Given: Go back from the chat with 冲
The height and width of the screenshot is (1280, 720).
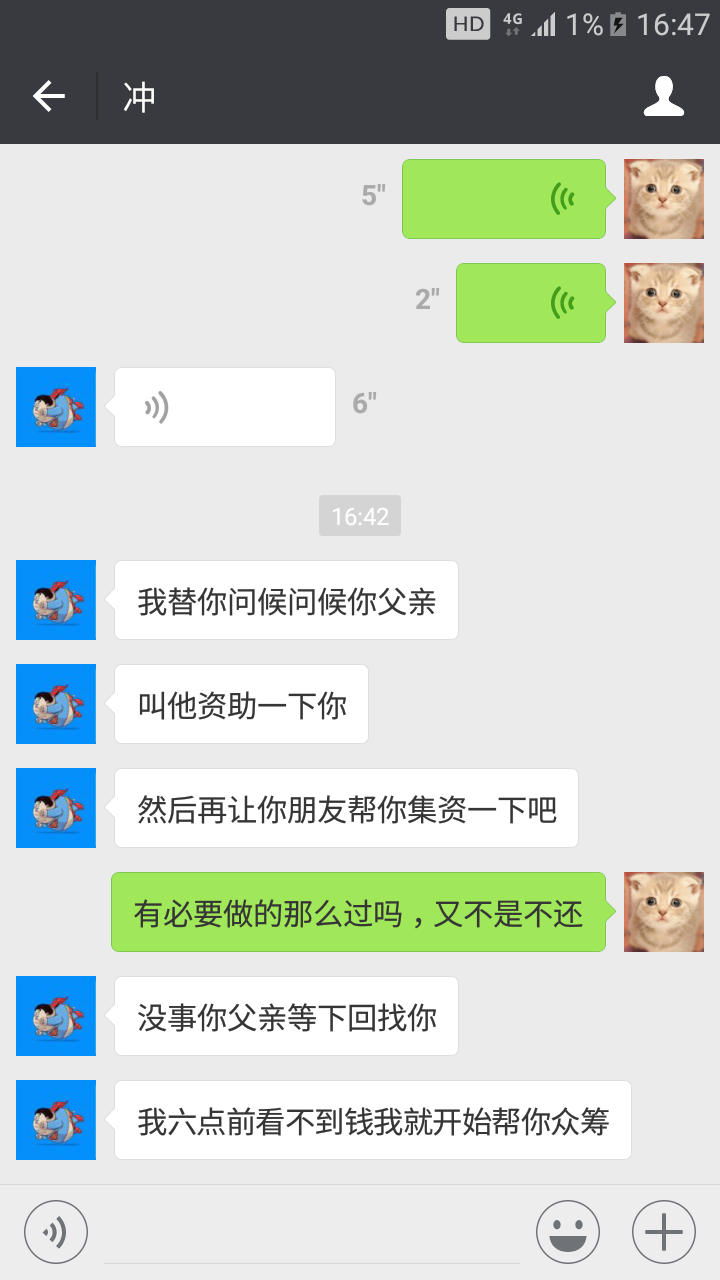Looking at the screenshot, I should tap(49, 97).
